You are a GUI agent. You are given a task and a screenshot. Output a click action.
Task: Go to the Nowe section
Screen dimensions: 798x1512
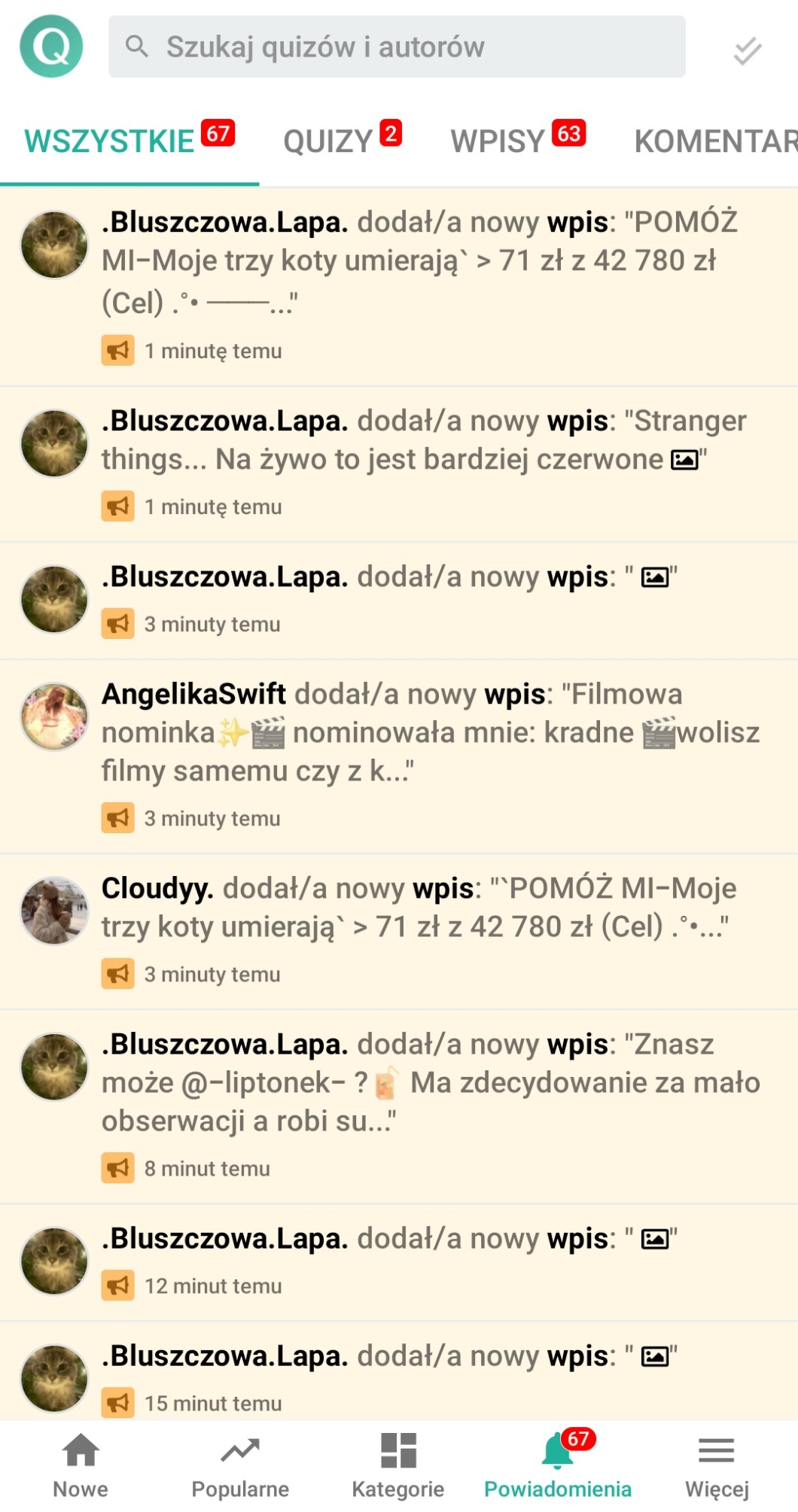click(80, 1465)
